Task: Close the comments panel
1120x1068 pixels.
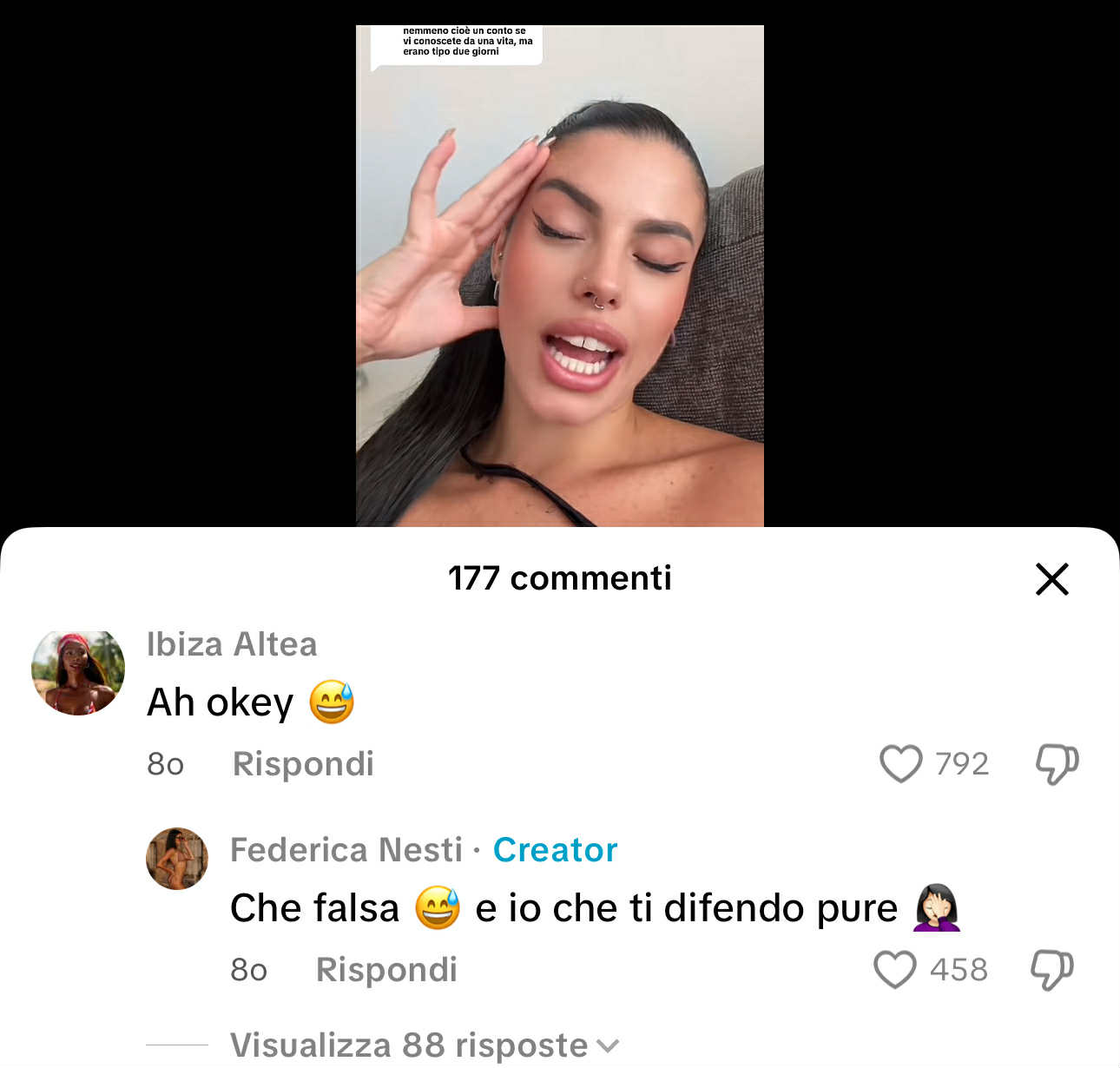Action: (1051, 579)
